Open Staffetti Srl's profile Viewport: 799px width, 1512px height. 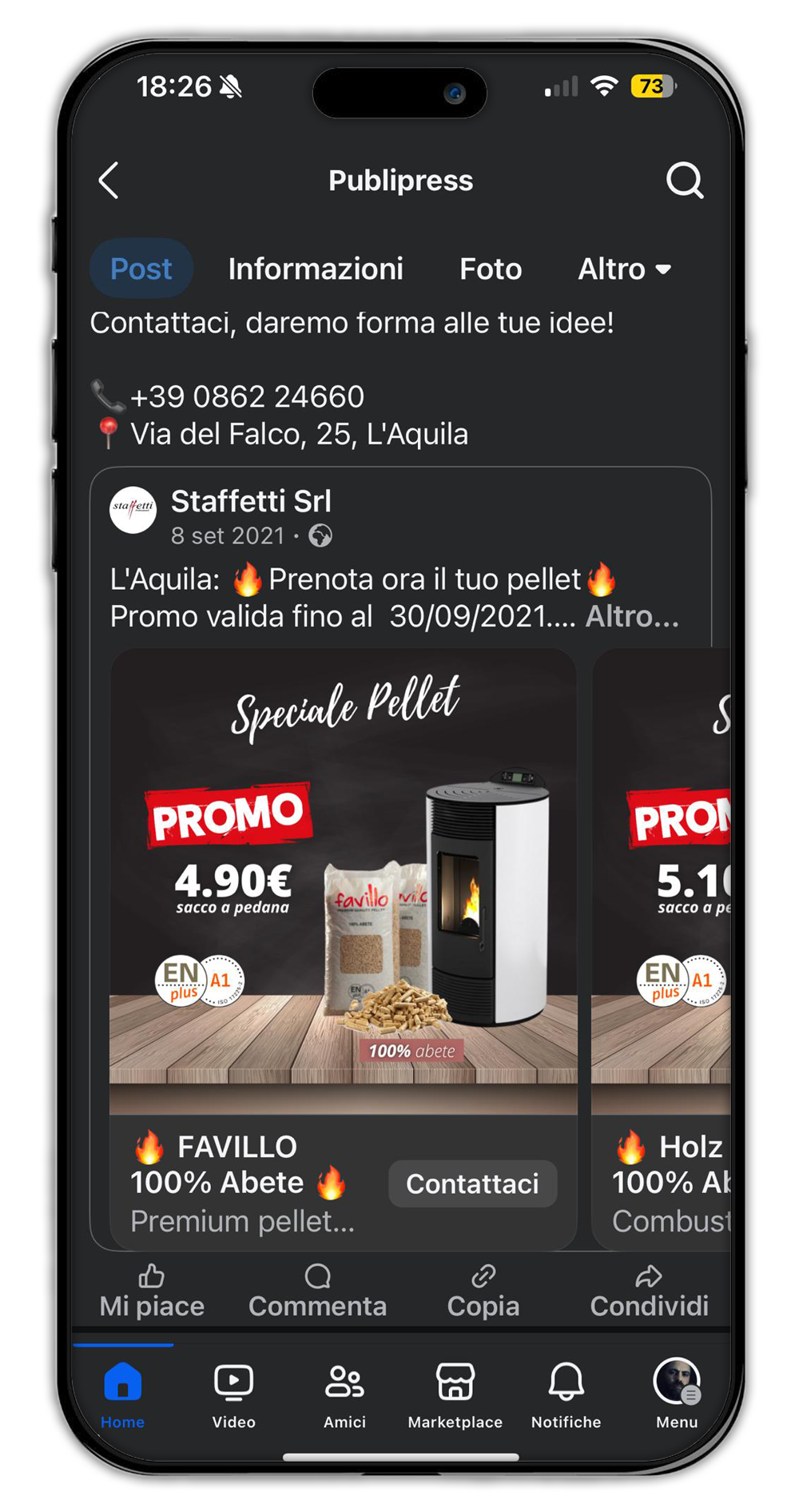click(250, 502)
